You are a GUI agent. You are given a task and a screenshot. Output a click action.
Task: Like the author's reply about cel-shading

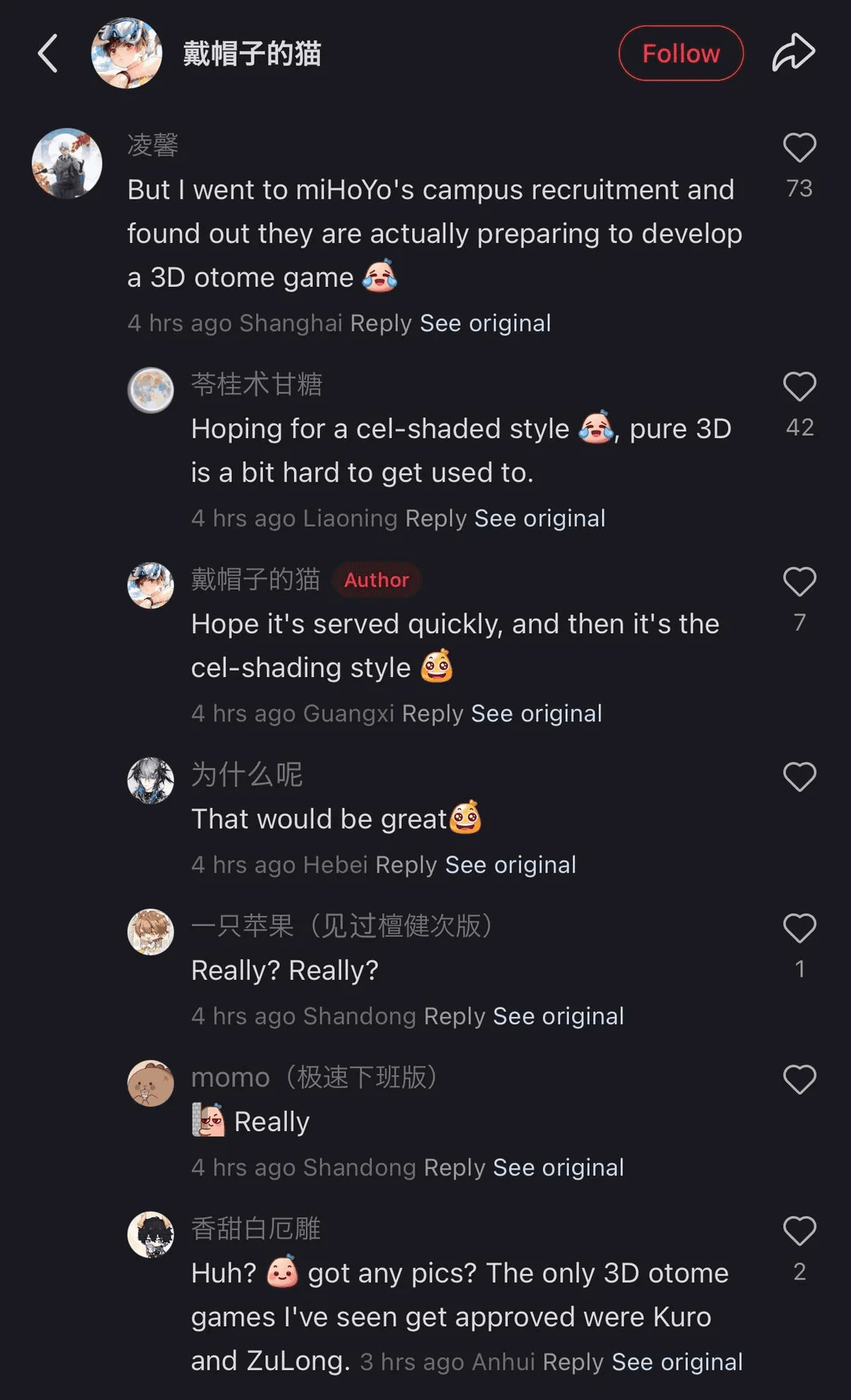[799, 583]
